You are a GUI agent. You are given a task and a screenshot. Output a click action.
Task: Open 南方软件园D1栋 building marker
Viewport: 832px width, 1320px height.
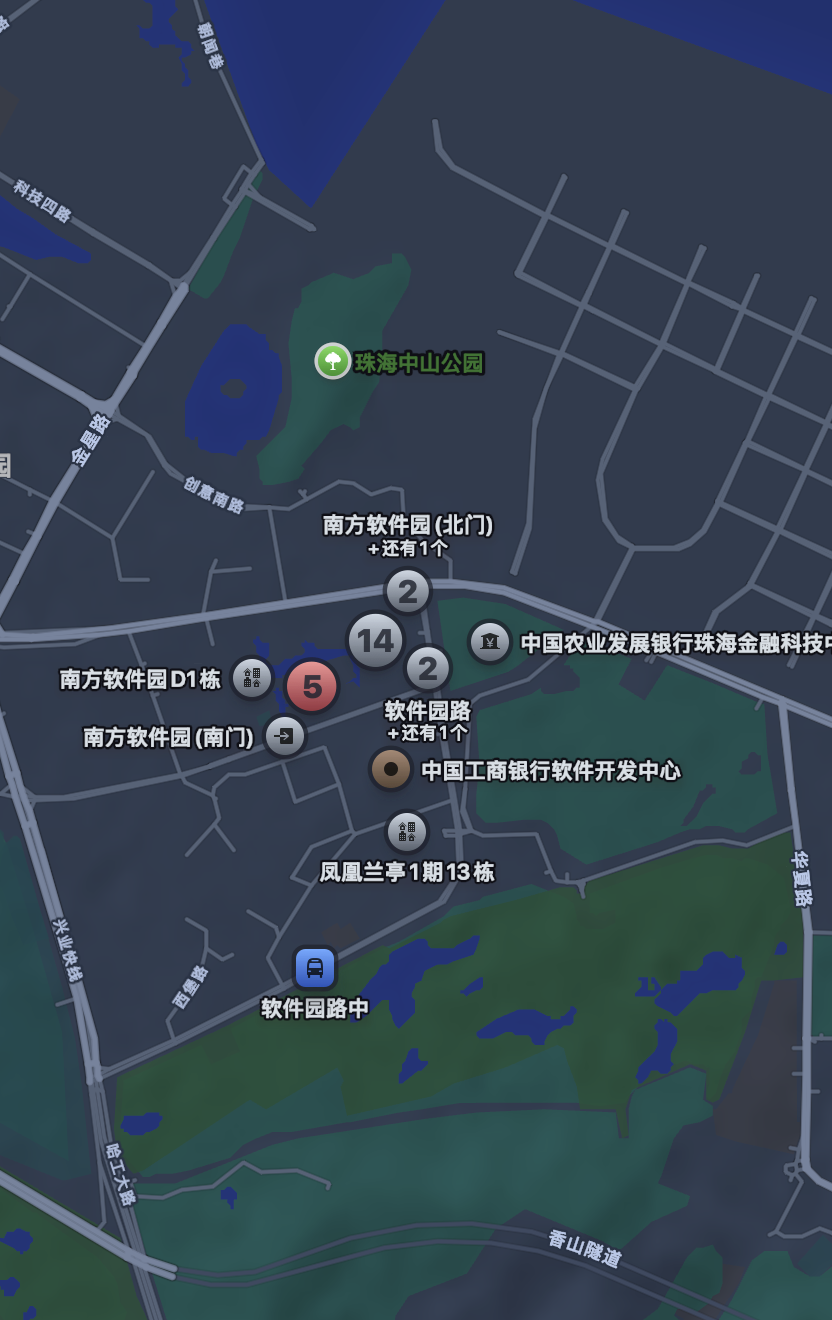click(x=252, y=678)
